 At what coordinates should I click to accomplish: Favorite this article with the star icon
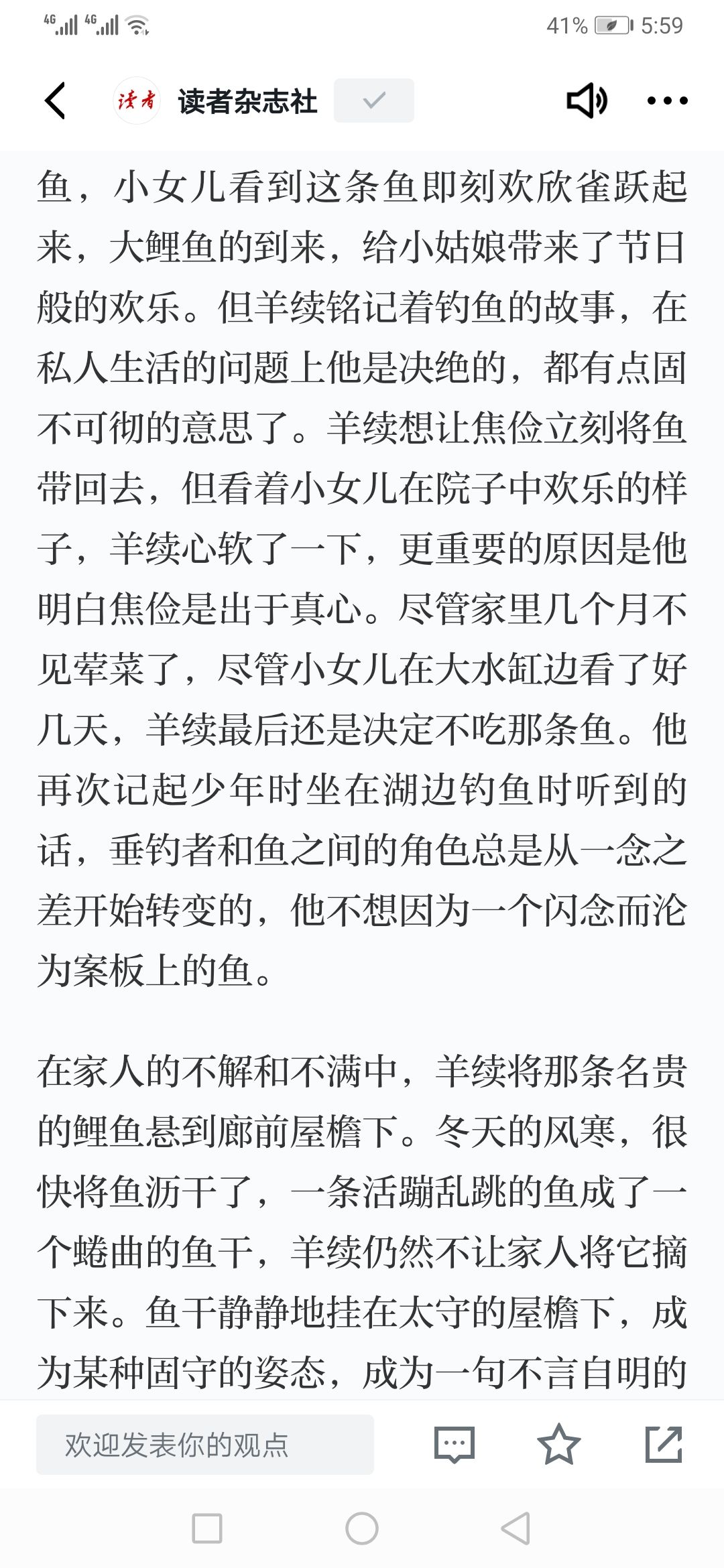pos(558,1444)
